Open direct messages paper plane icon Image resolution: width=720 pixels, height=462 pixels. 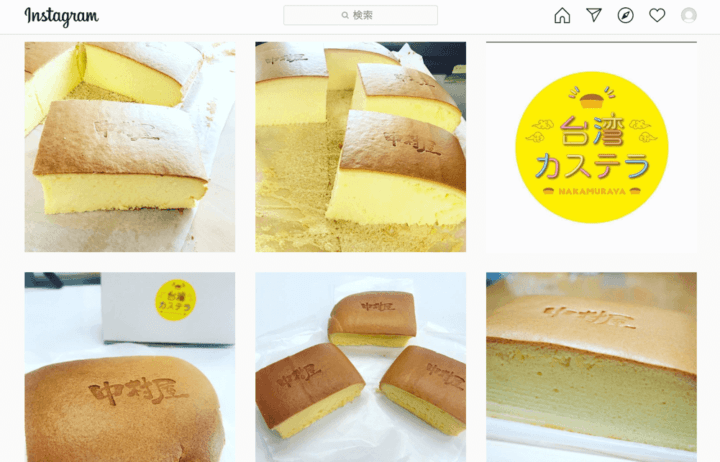(594, 15)
